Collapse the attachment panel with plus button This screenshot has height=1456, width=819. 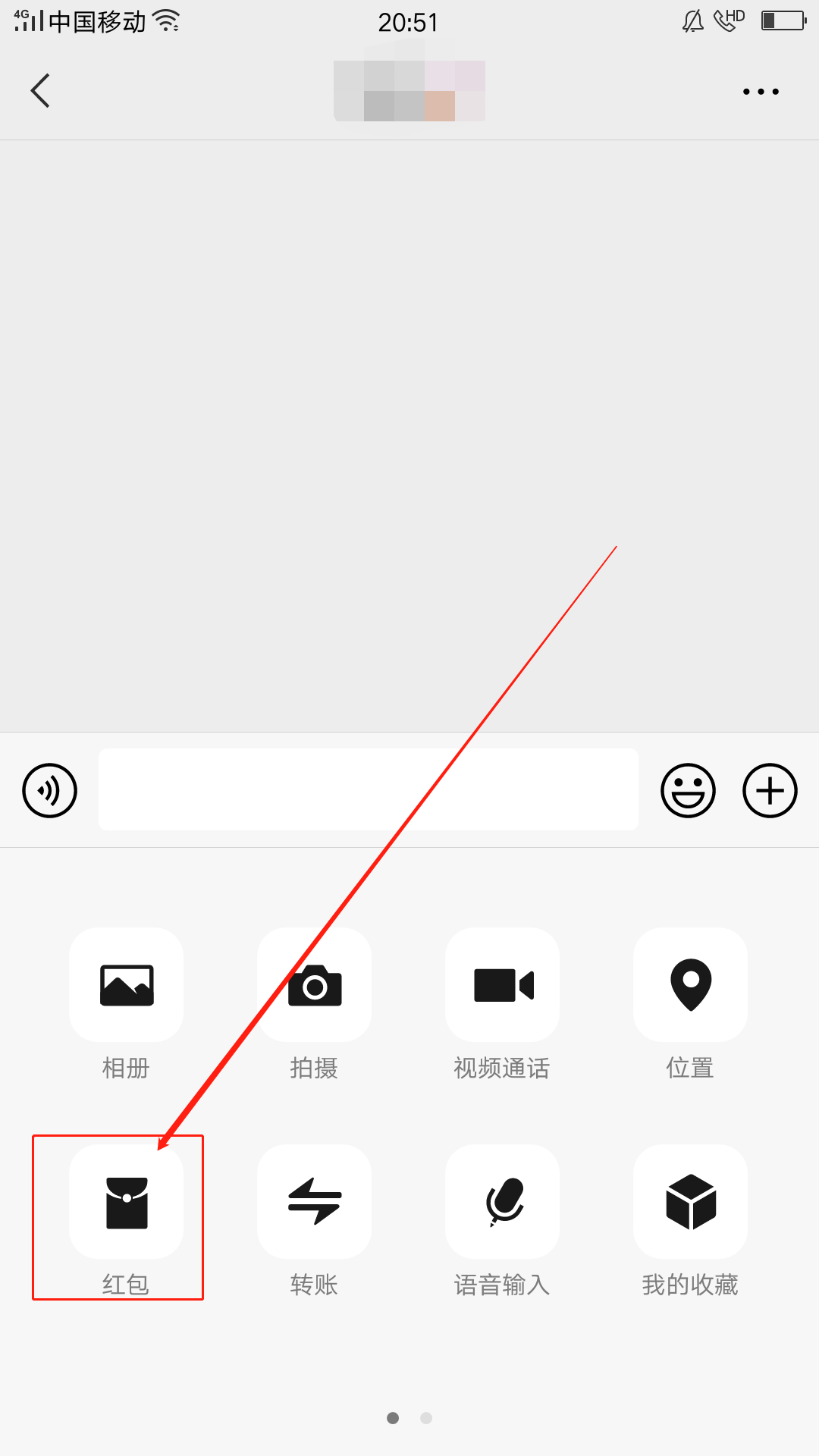pyautogui.click(x=770, y=790)
